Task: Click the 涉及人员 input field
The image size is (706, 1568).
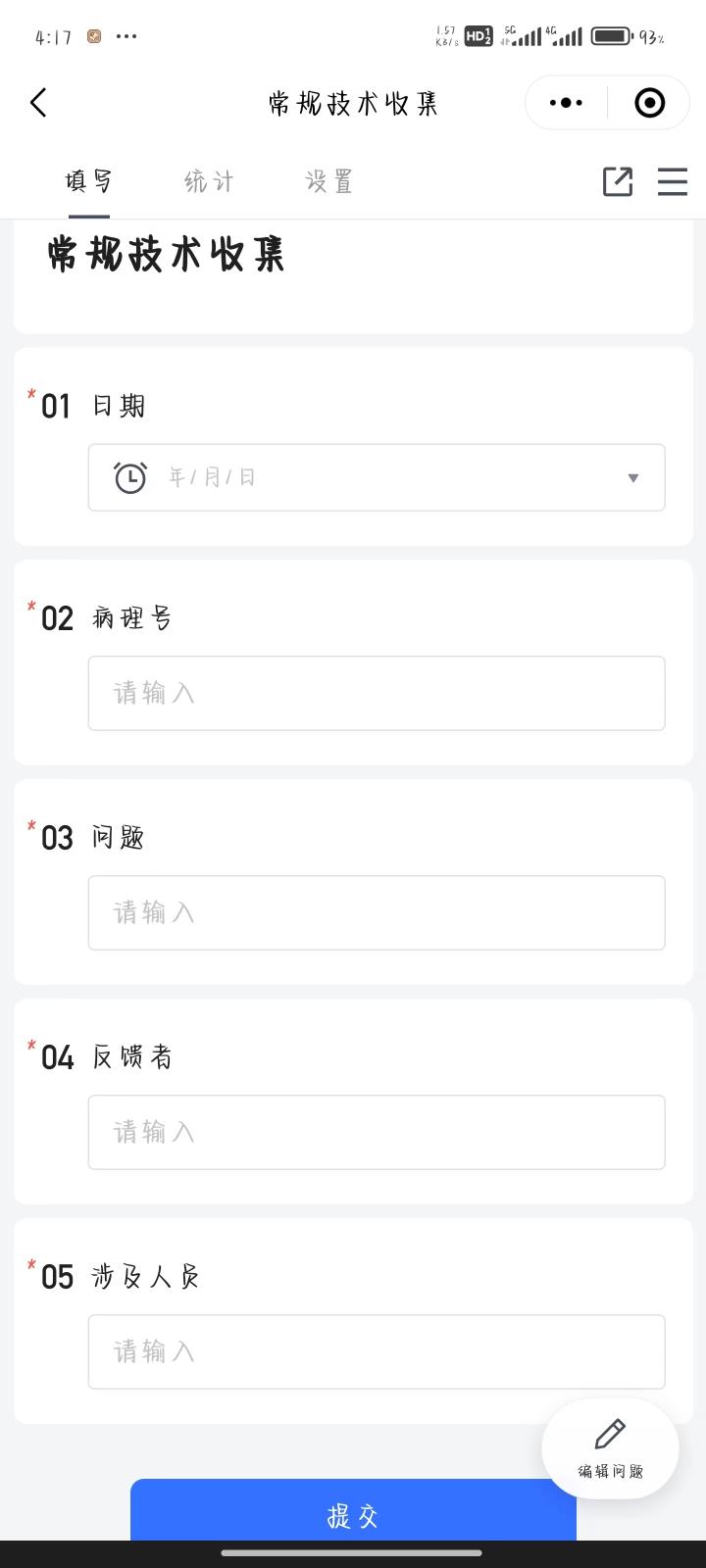Action: (377, 1351)
